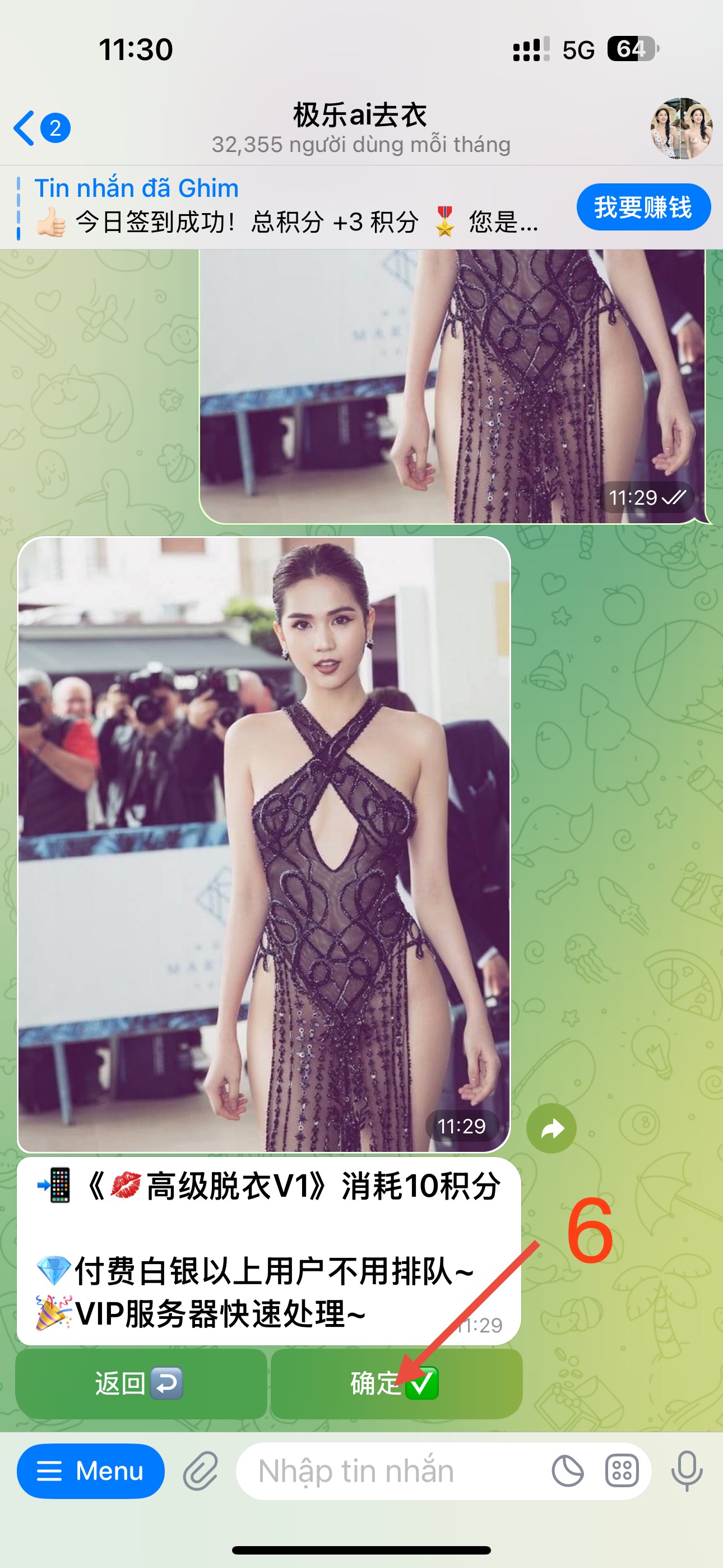Tap the forward arrow beside the photo
723x1568 pixels.
[551, 1128]
